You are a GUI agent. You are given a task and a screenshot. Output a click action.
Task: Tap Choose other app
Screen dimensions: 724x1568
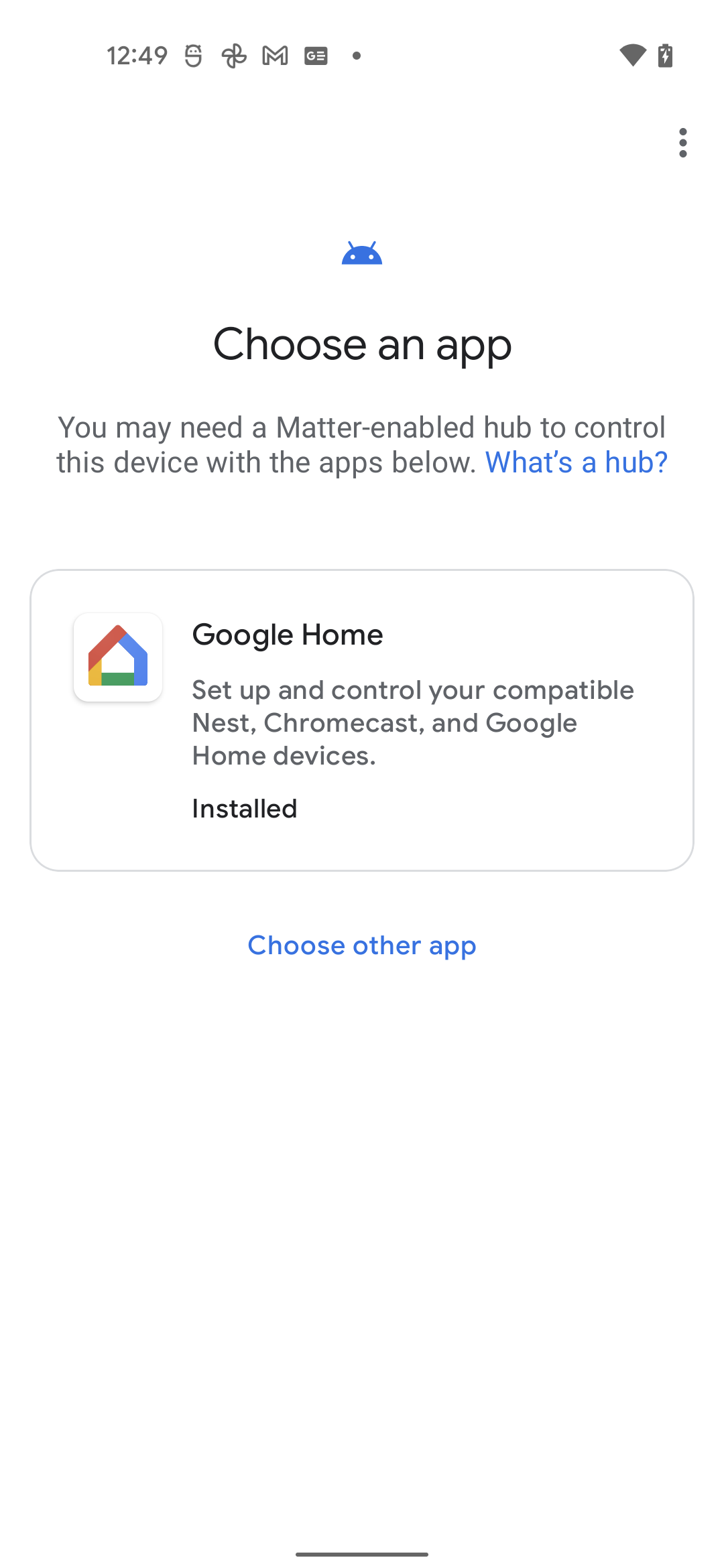(x=362, y=945)
